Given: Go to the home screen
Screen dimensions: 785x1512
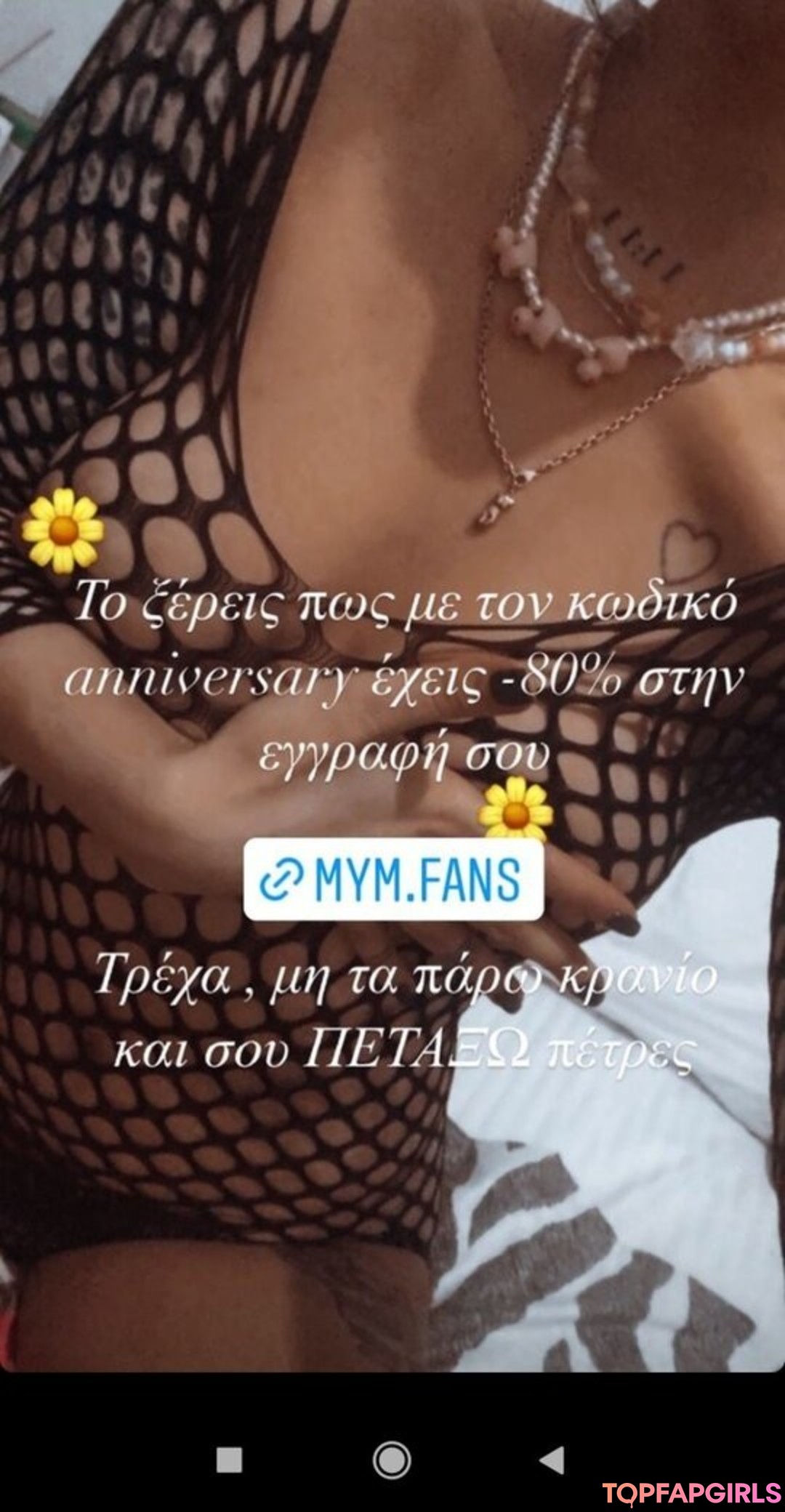Looking at the screenshot, I should (392, 1459).
